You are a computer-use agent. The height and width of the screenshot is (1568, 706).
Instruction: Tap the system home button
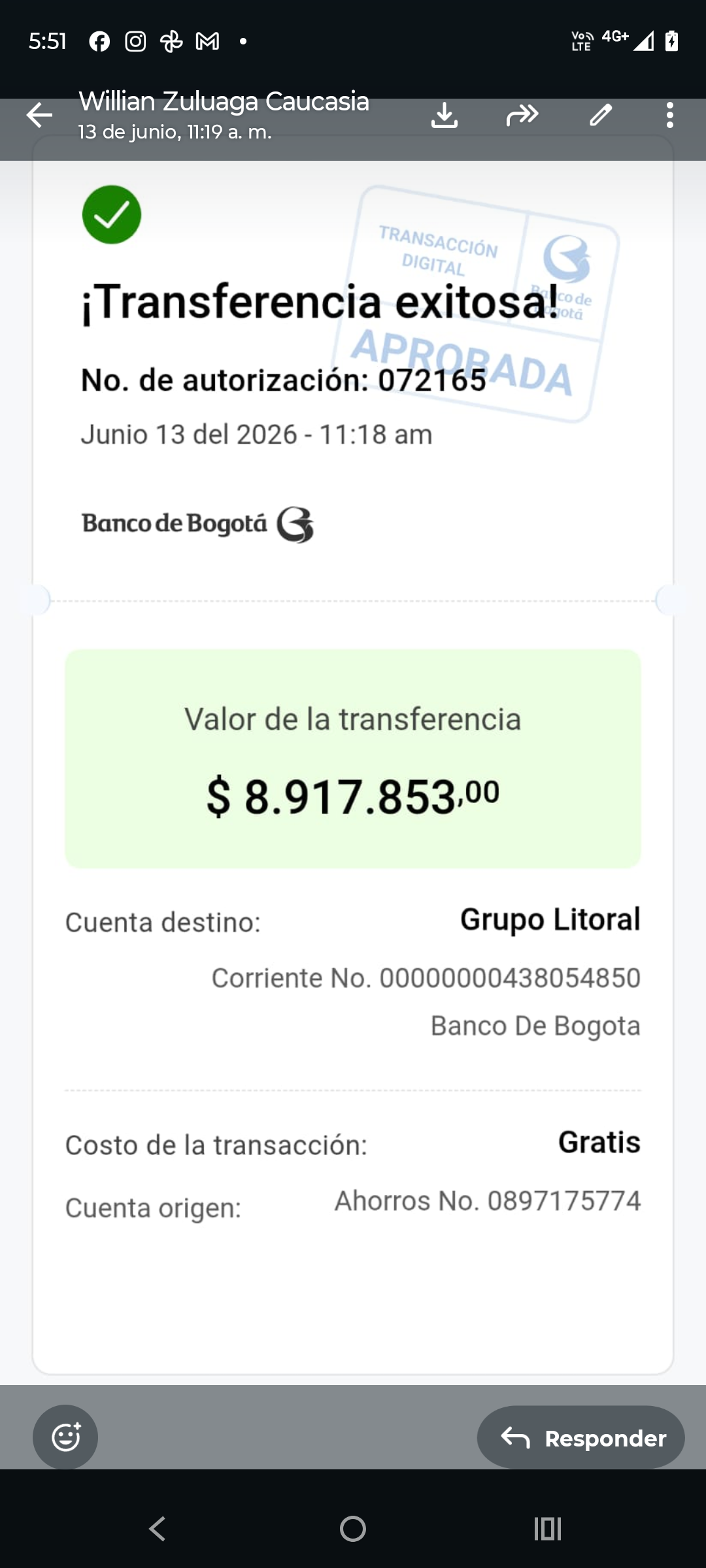coord(353,1529)
